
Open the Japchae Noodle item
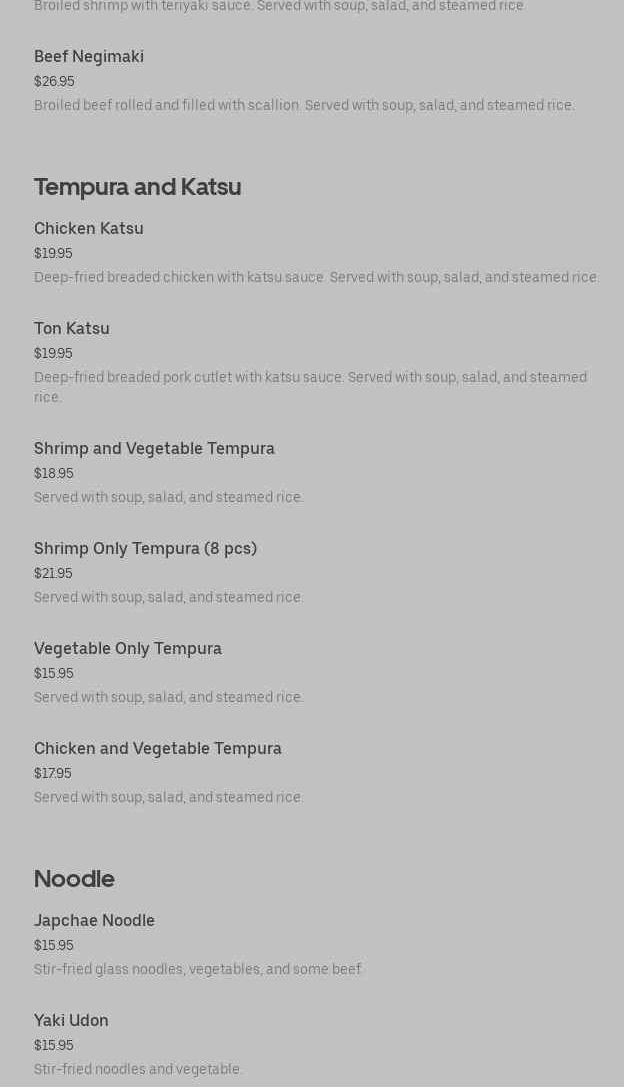coord(94,921)
